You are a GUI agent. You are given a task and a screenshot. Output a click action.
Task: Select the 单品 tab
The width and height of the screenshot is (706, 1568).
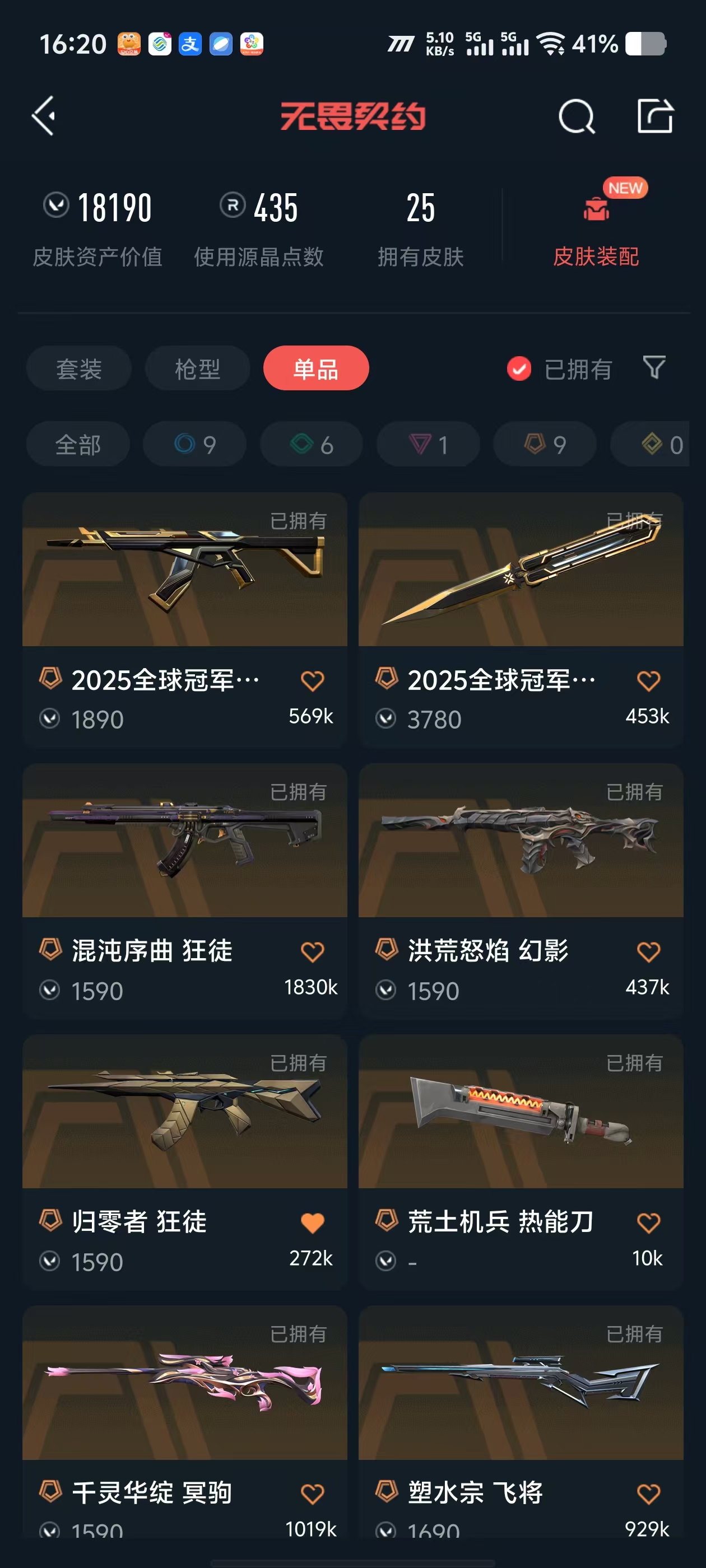[x=316, y=368]
